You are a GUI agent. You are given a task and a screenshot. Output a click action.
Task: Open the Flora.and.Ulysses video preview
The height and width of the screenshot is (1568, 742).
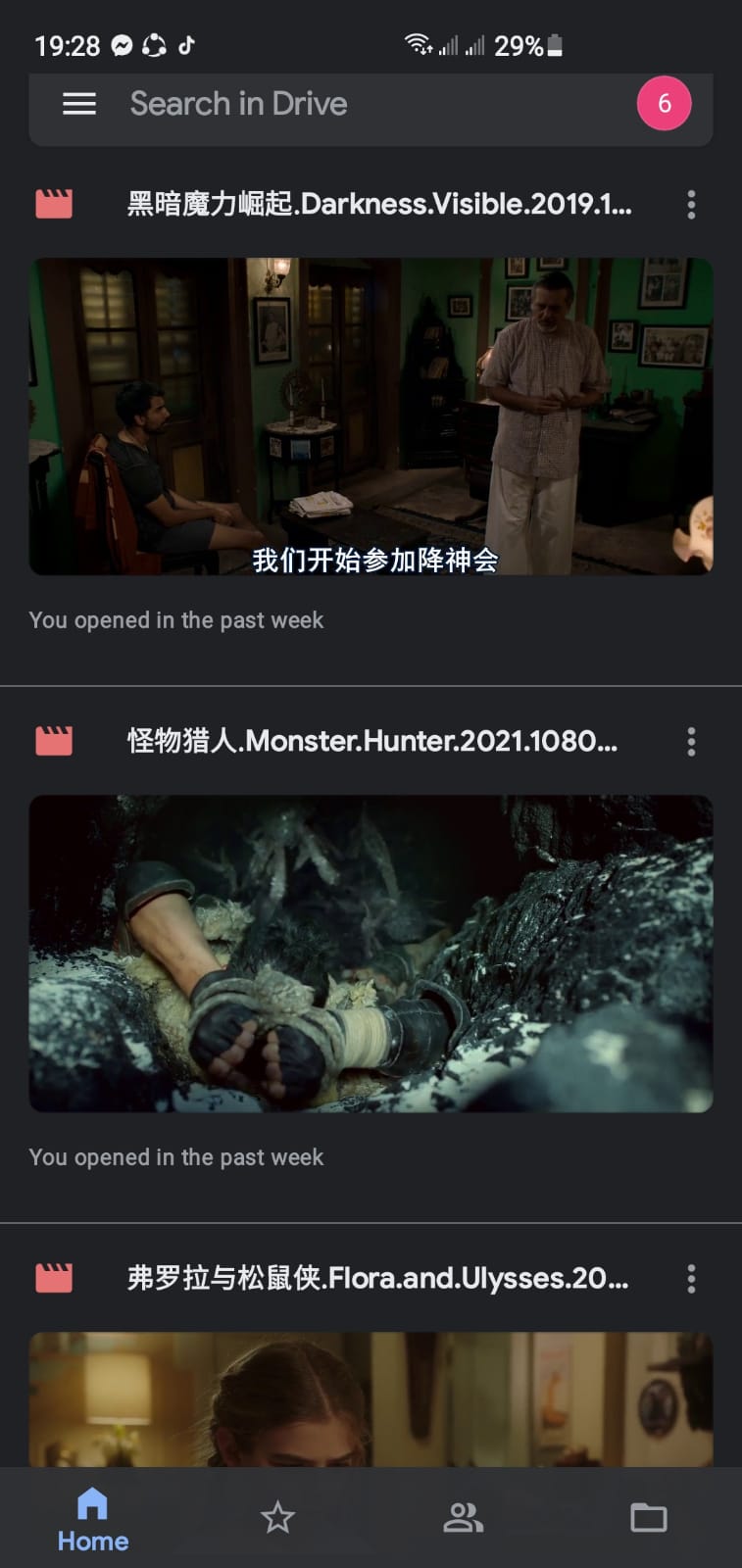[x=371, y=1399]
